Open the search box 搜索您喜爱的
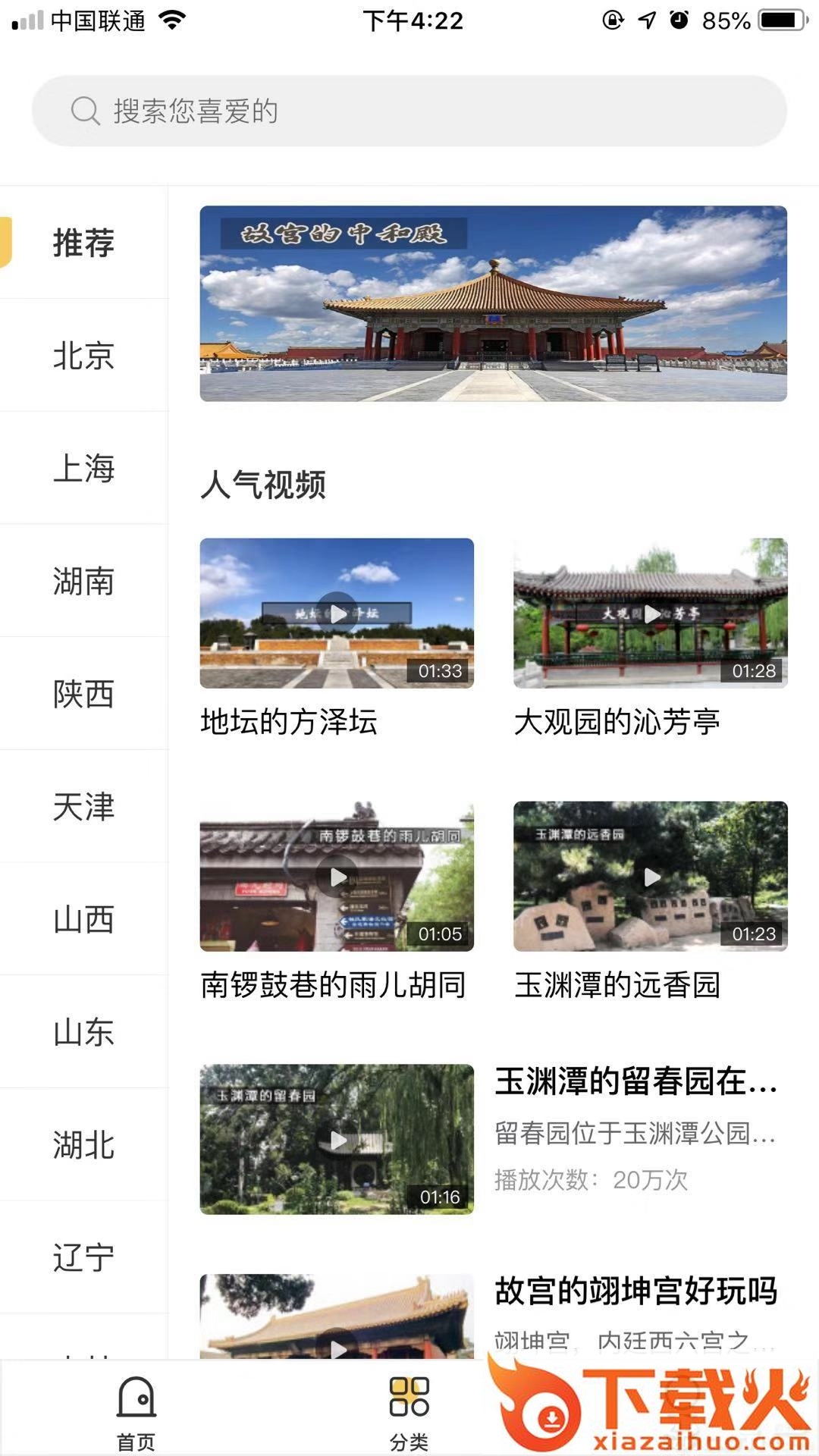Viewport: 819px width, 1456px height. tap(409, 111)
